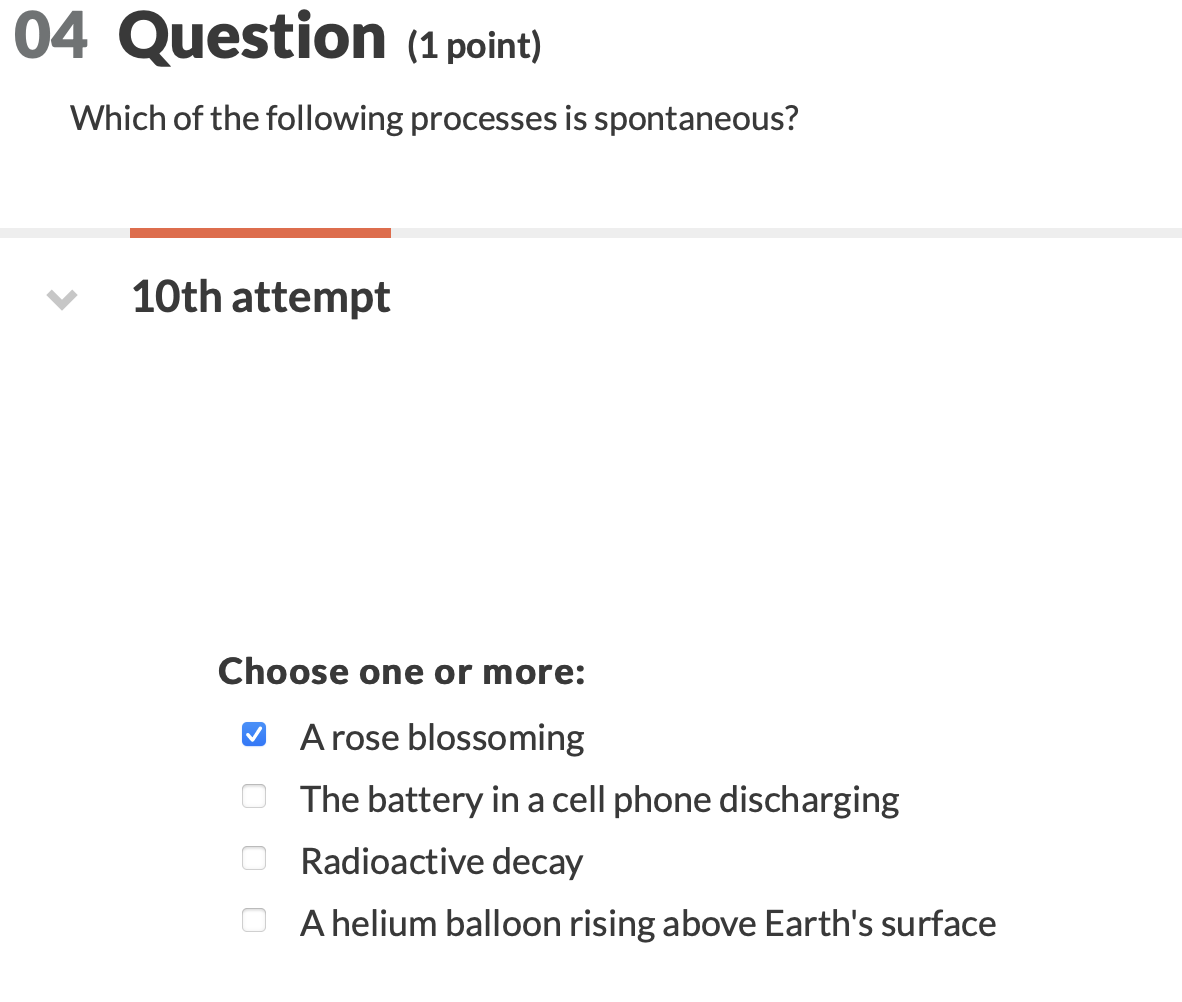Collapse the 10th attempt section chevron
This screenshot has width=1182, height=1002.
[x=62, y=299]
